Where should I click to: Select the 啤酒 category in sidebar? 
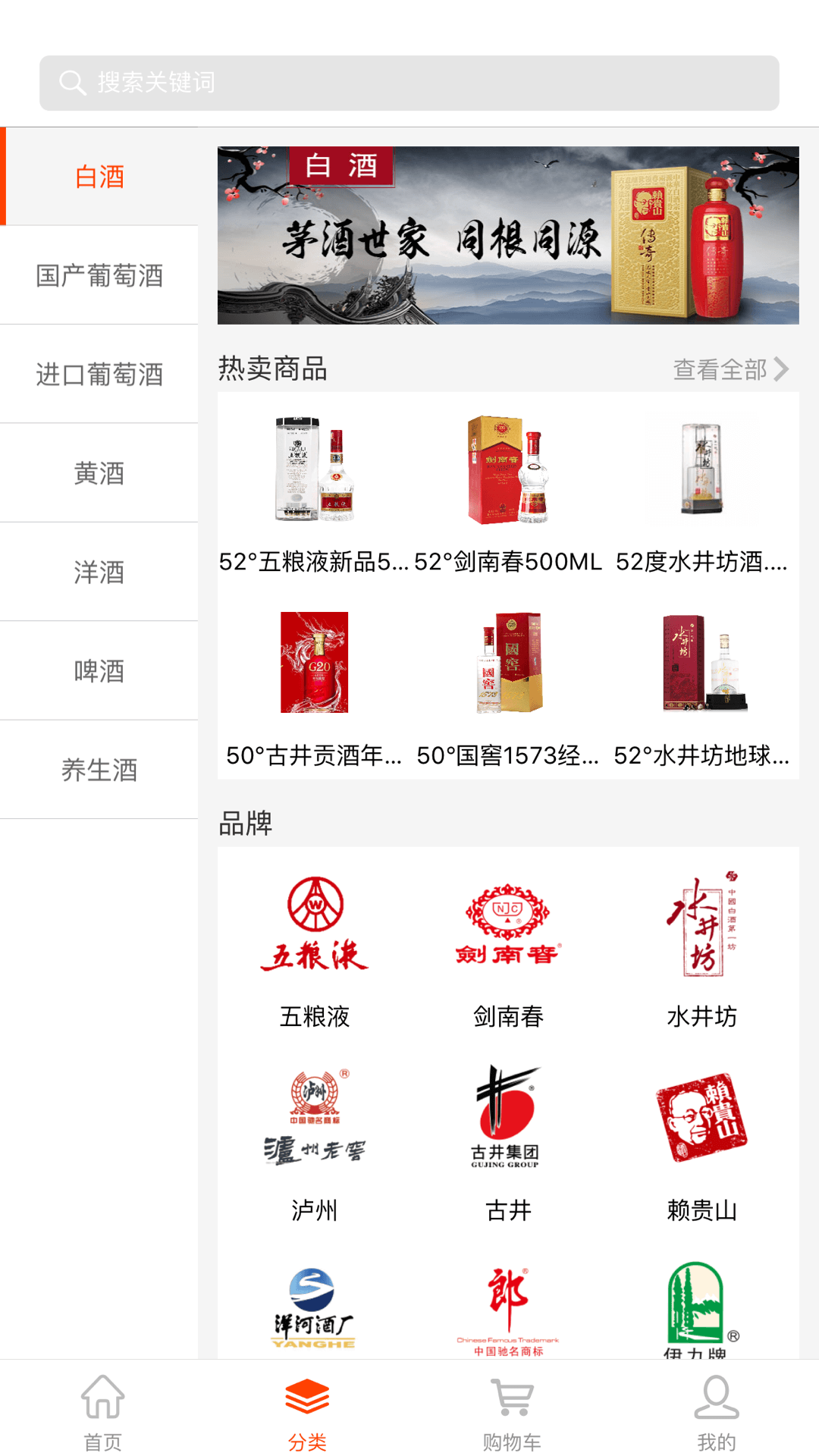click(x=99, y=671)
